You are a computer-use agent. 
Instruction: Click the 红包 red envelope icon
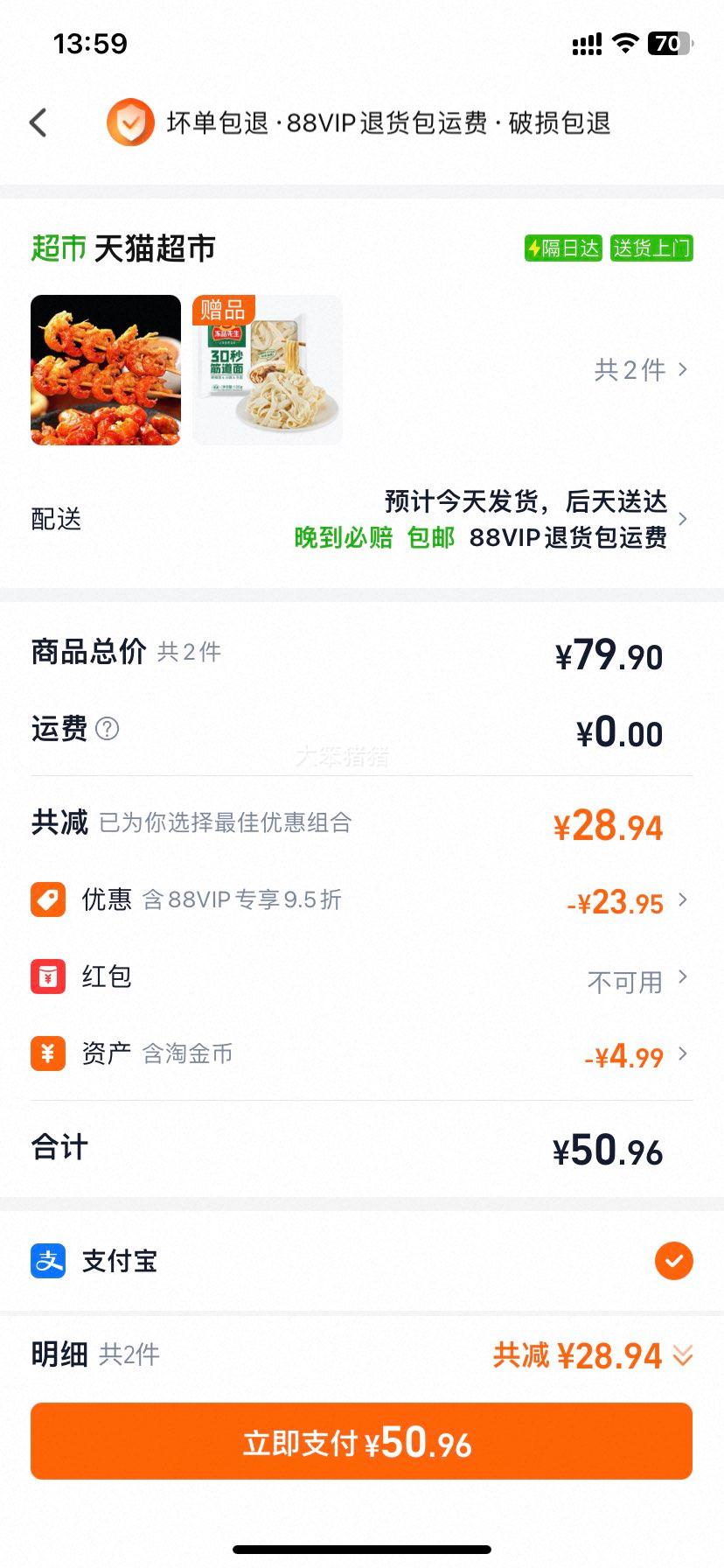49,976
